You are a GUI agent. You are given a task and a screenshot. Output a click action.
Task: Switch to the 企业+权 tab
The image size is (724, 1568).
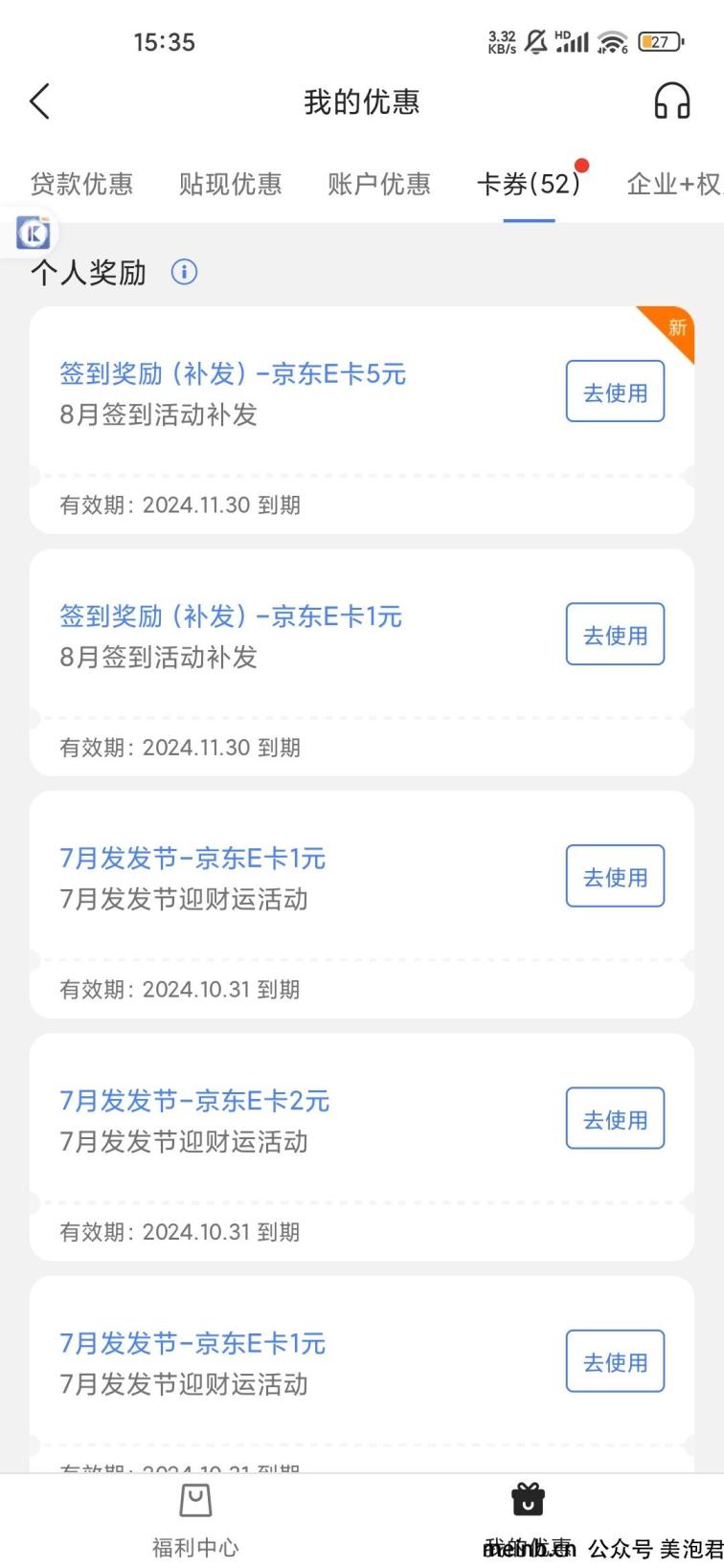click(674, 184)
